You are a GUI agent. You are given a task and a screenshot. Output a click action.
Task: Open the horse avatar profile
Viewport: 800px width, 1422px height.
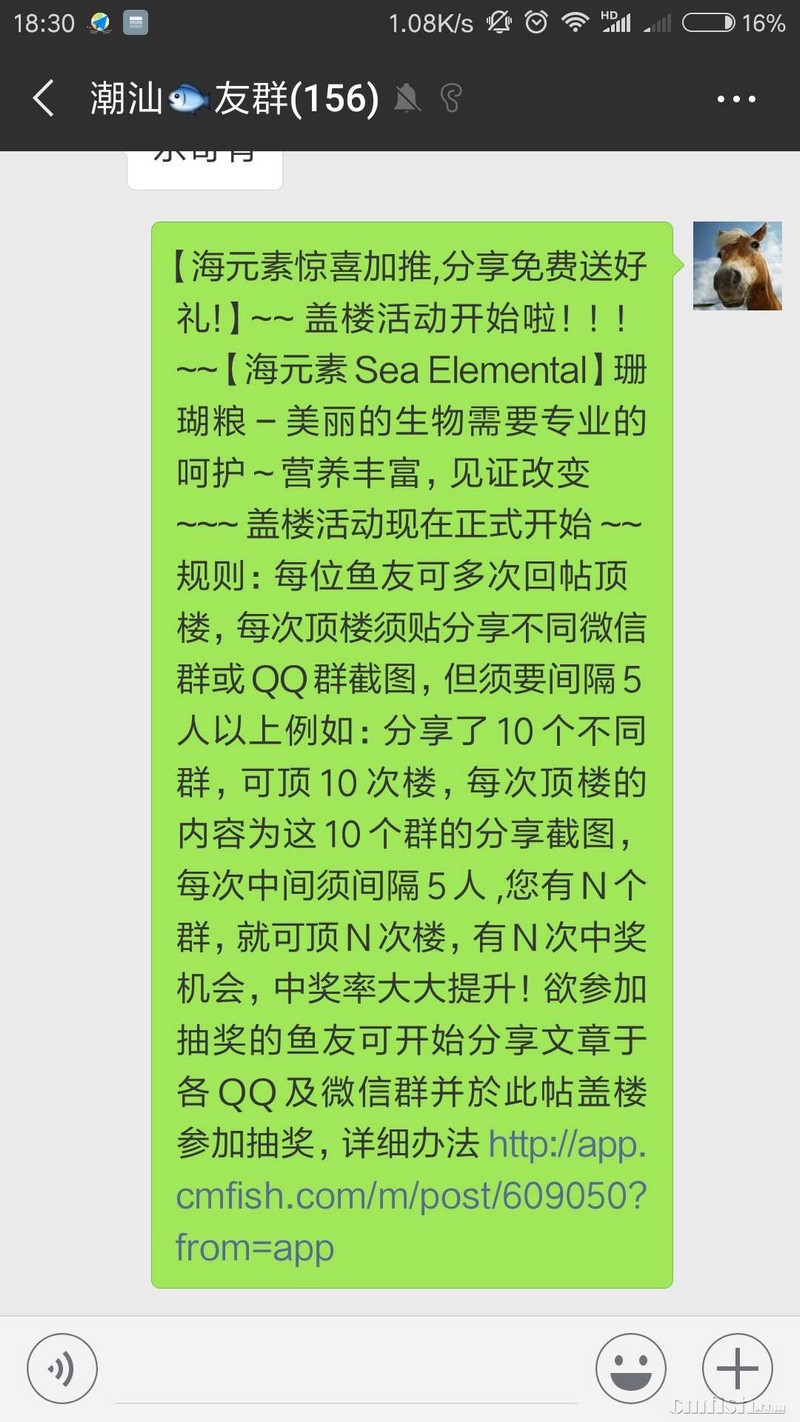(737, 266)
